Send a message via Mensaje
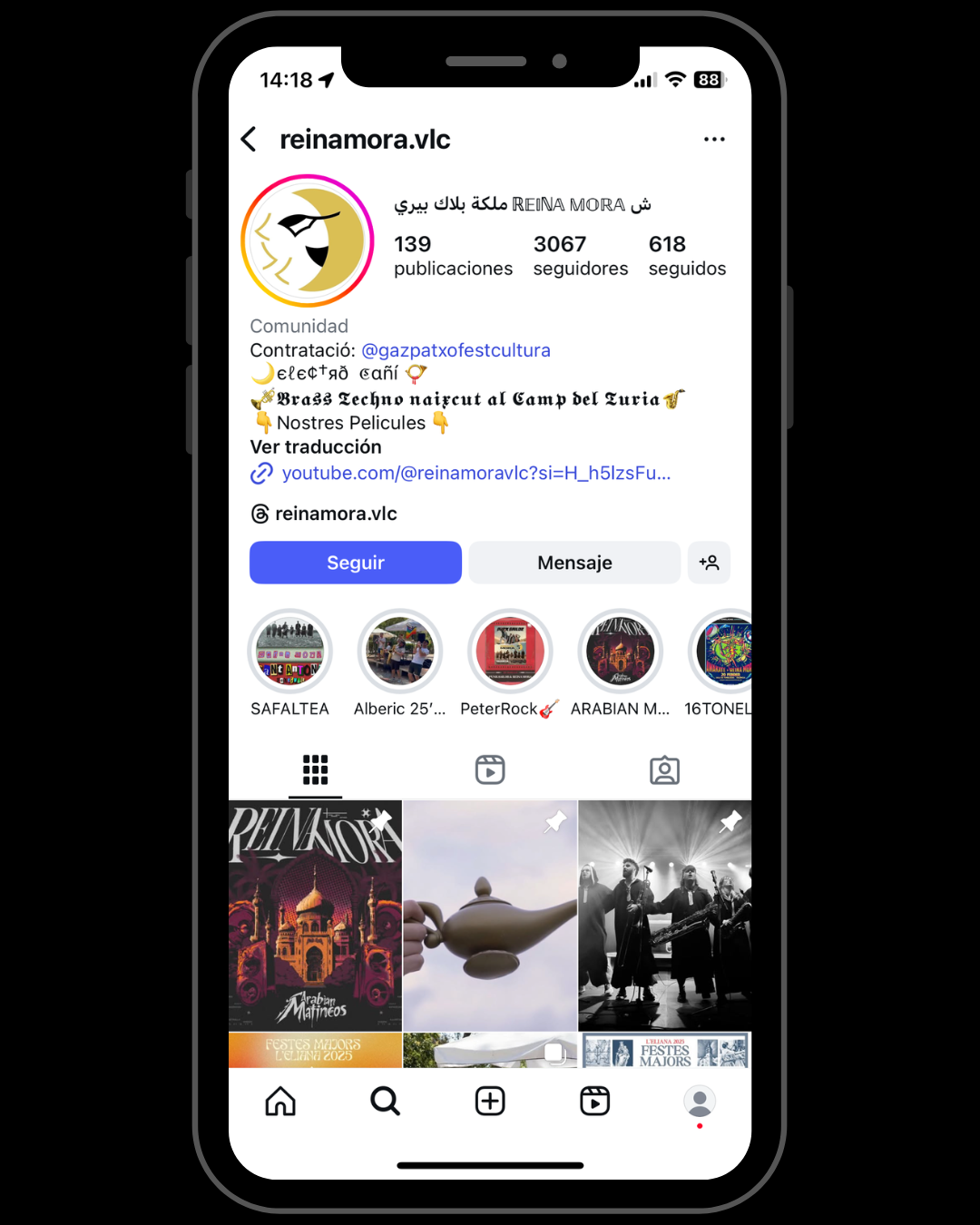The height and width of the screenshot is (1225, 980). (574, 563)
